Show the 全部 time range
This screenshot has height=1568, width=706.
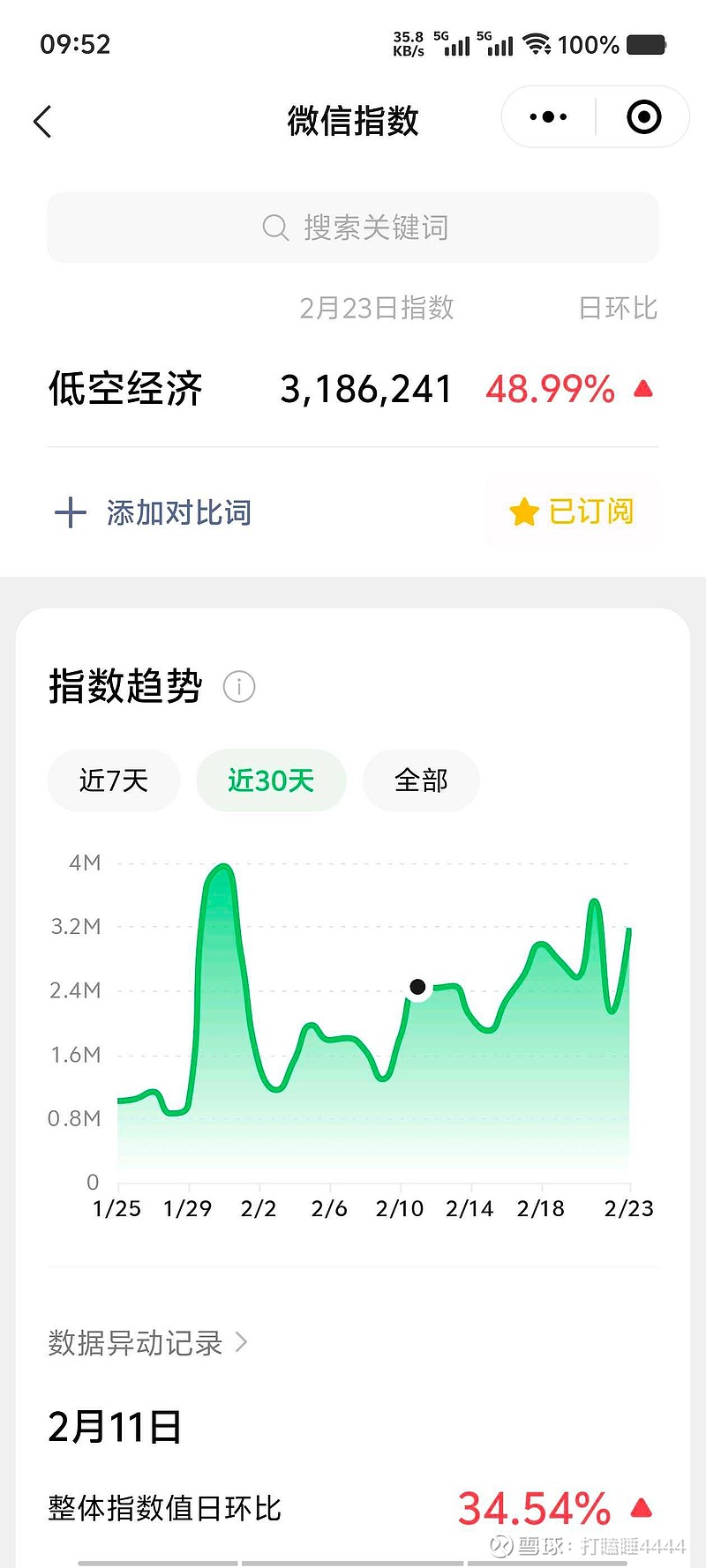421,780
